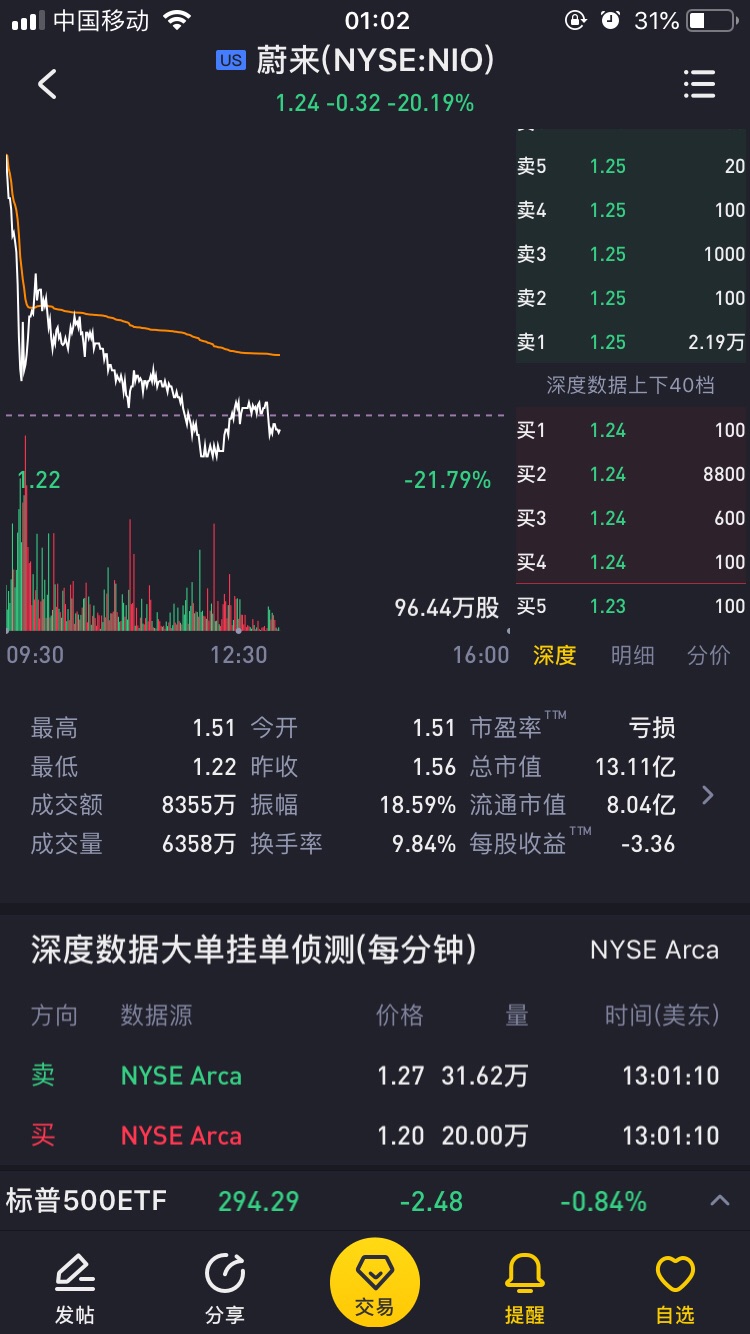
Task: Tap the 深度数据上下40档 depth banner
Action: (x=631, y=385)
